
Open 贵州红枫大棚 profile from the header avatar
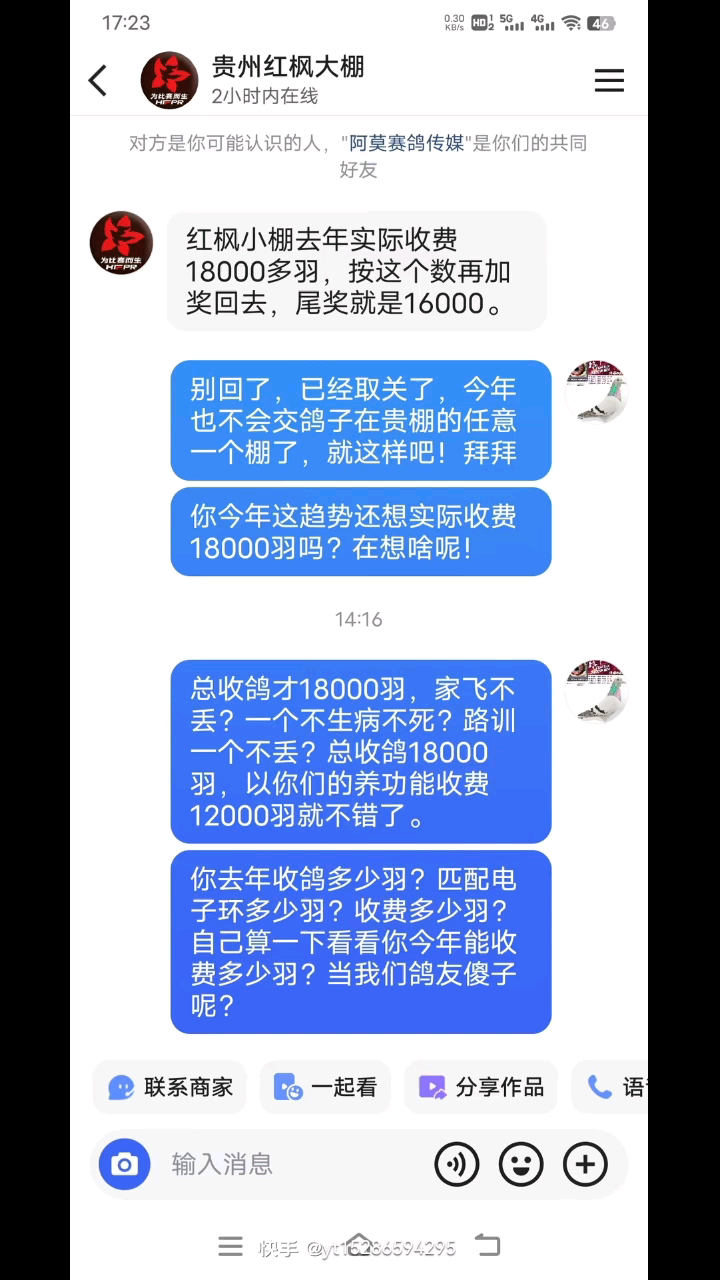[169, 81]
